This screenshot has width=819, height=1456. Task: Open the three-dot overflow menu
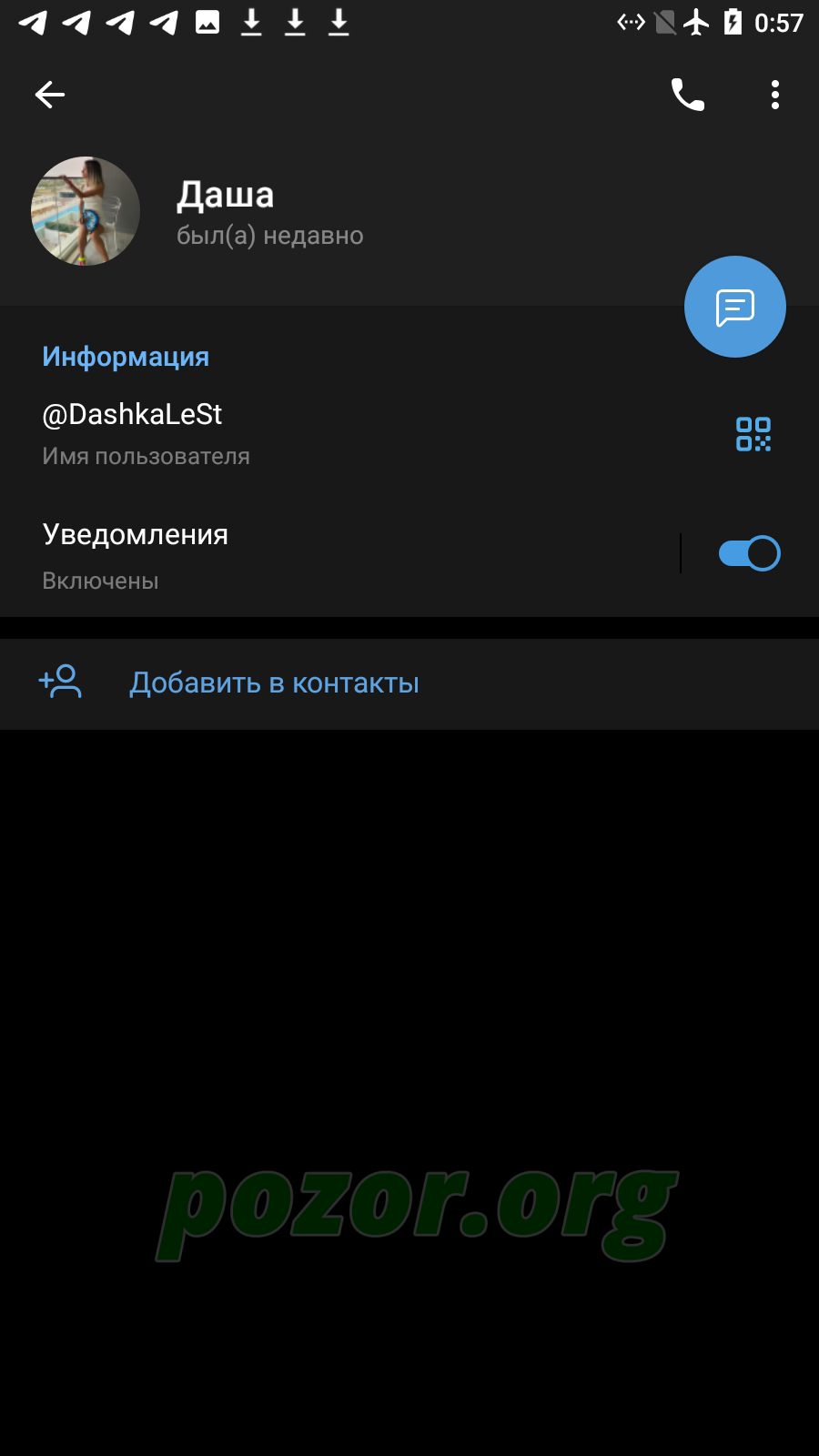tap(775, 95)
